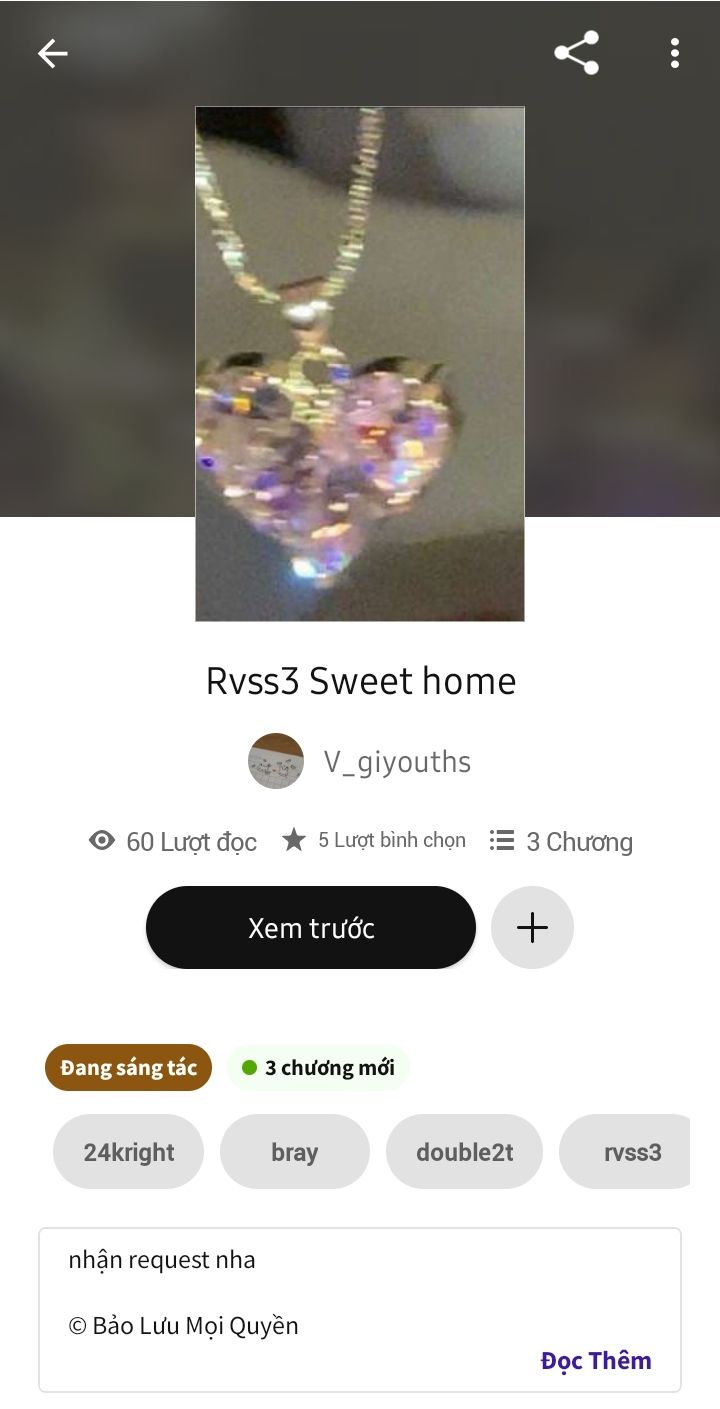Image resolution: width=720 pixels, height=1409 pixels.
Task: Open author V_giyouths profile
Action: pos(360,761)
